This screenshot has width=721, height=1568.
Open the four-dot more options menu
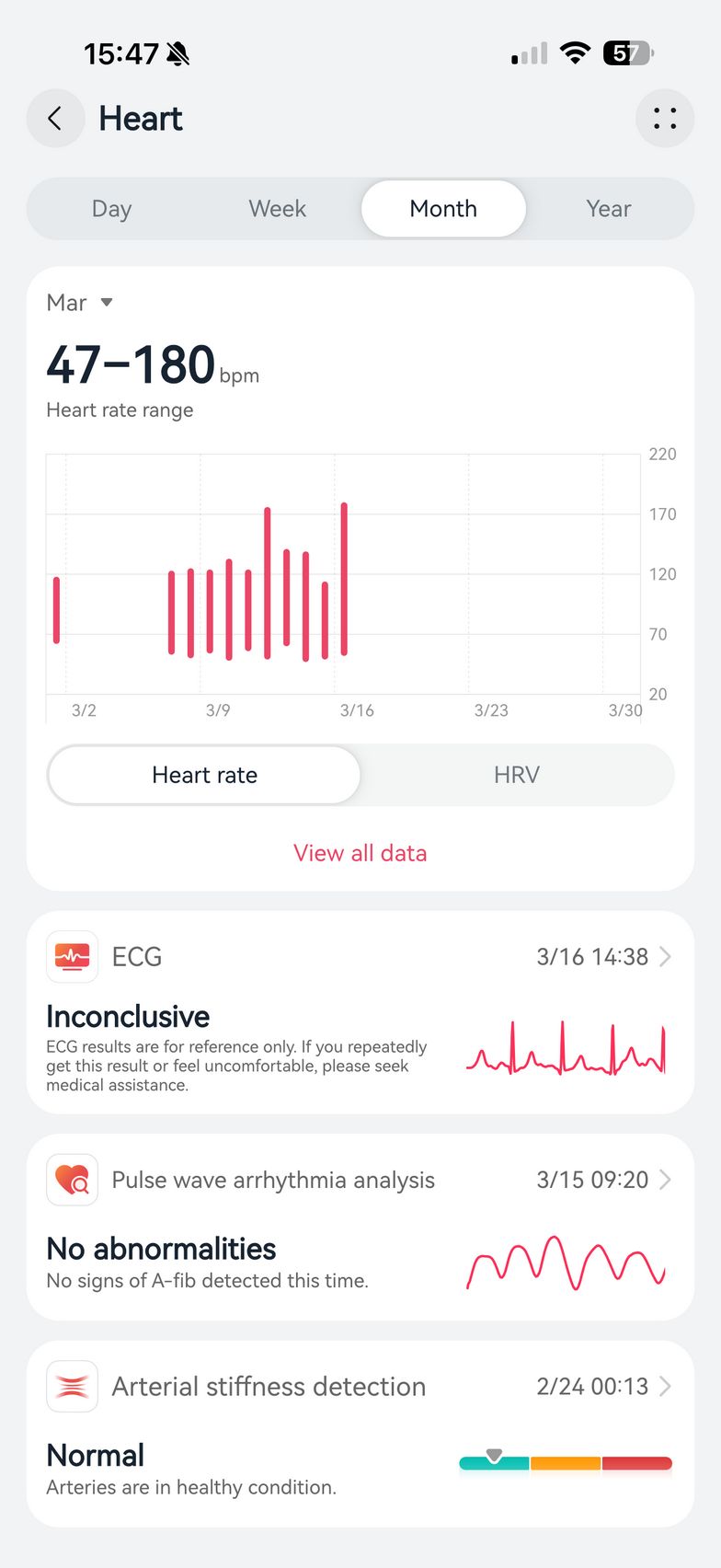664,119
